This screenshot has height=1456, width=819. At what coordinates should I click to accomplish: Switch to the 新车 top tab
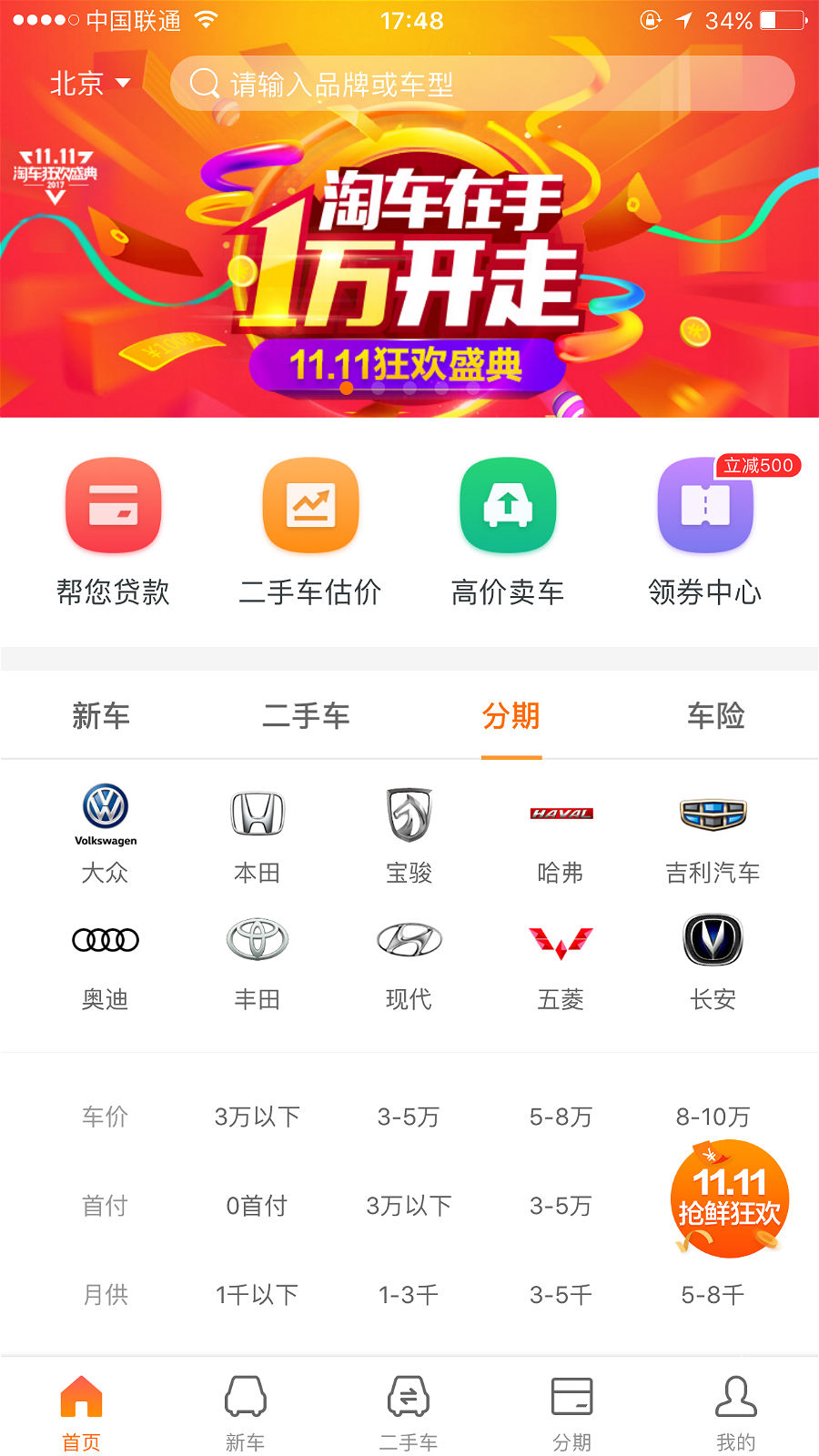101,716
